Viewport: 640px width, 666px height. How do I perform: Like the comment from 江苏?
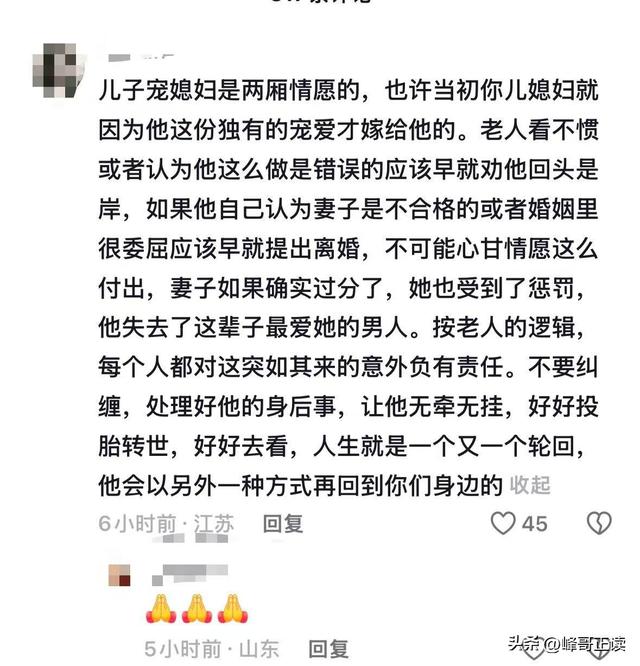coord(503,523)
